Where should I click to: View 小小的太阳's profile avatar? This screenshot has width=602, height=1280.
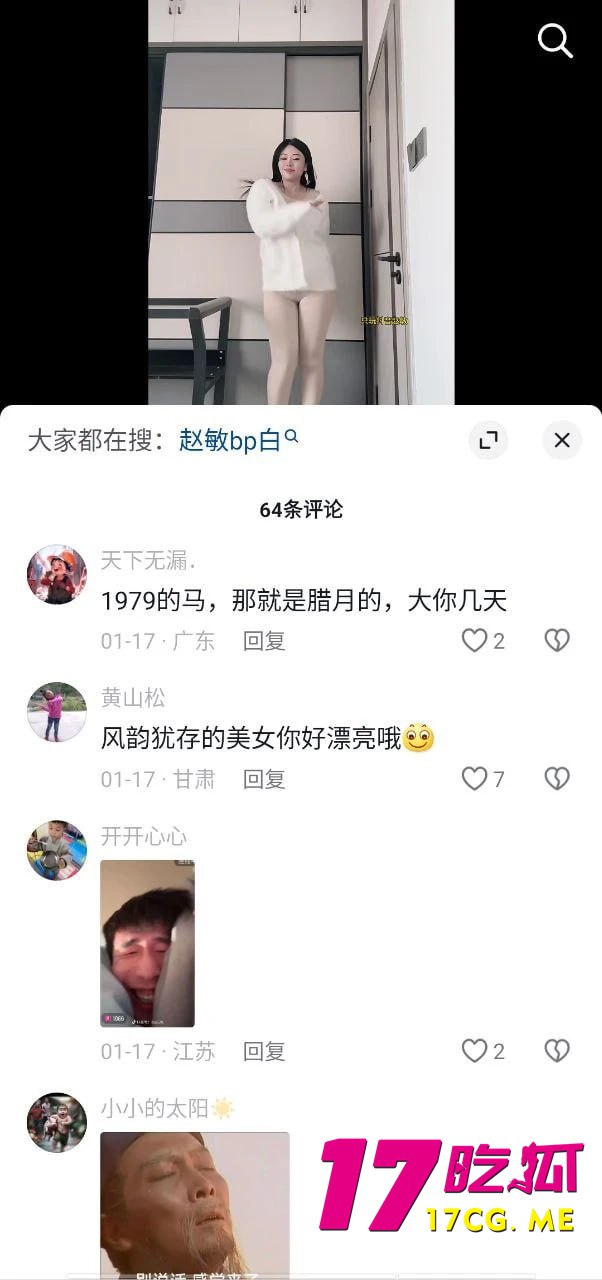[x=57, y=1122]
